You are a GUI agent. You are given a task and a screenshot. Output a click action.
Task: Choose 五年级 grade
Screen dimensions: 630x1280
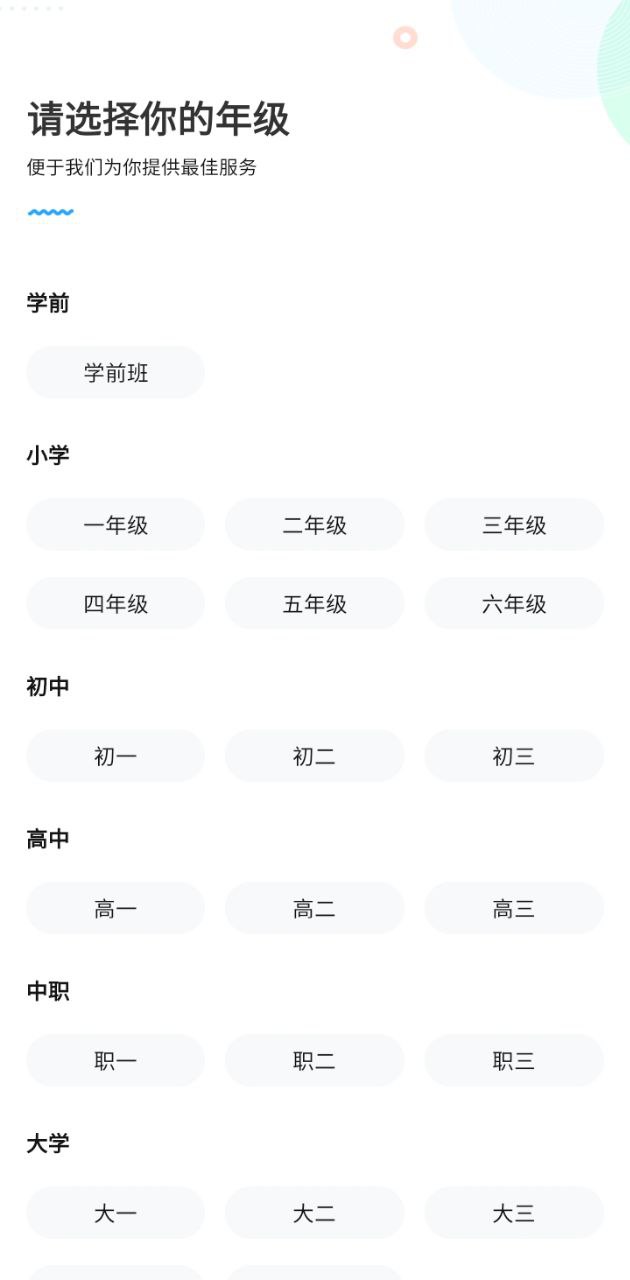(x=314, y=604)
